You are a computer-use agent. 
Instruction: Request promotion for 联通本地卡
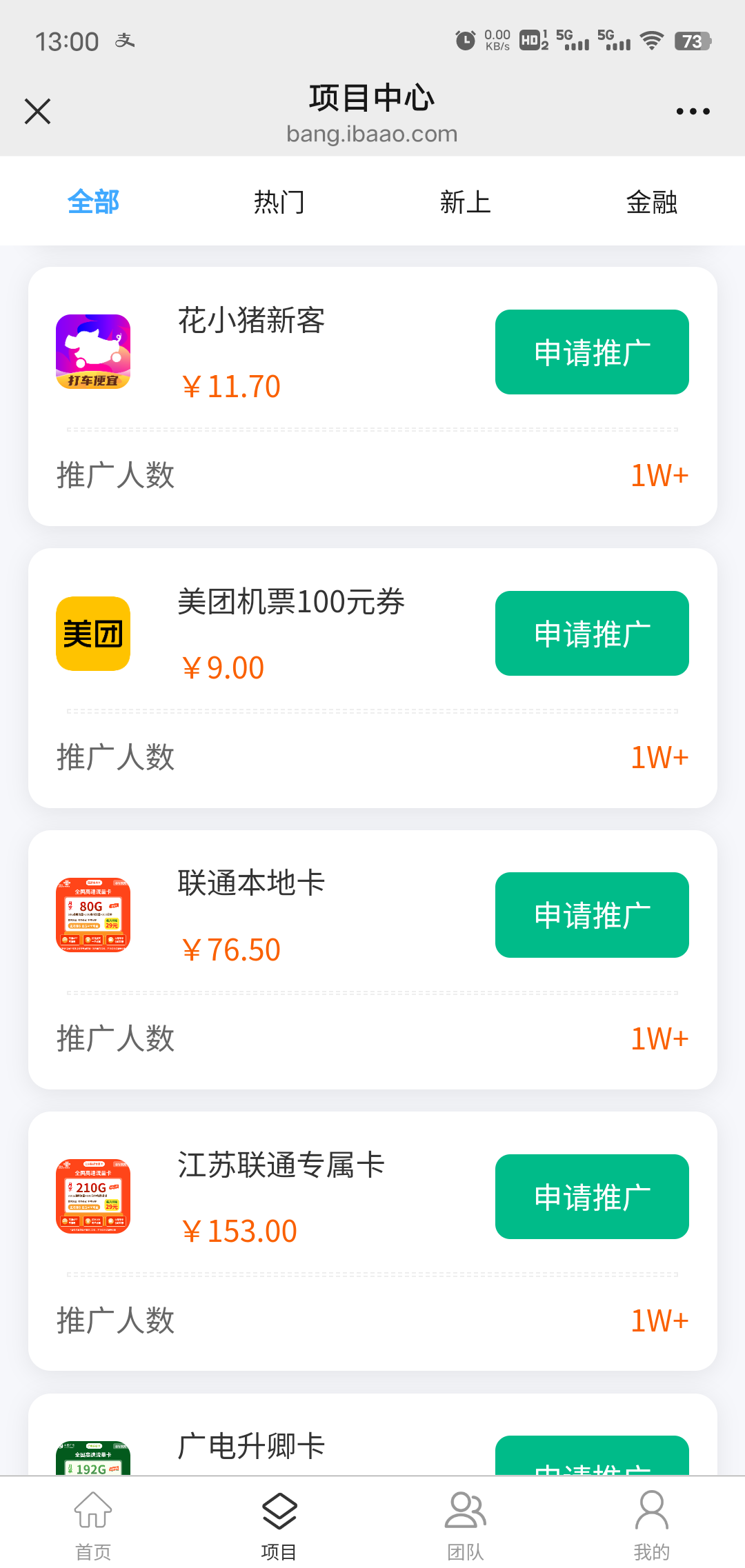pos(592,915)
